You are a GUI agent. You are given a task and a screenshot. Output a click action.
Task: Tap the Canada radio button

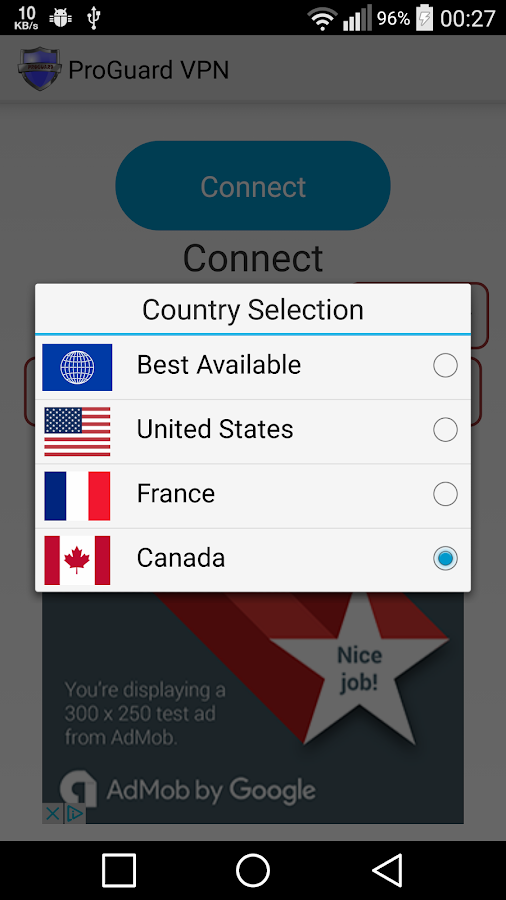click(445, 558)
